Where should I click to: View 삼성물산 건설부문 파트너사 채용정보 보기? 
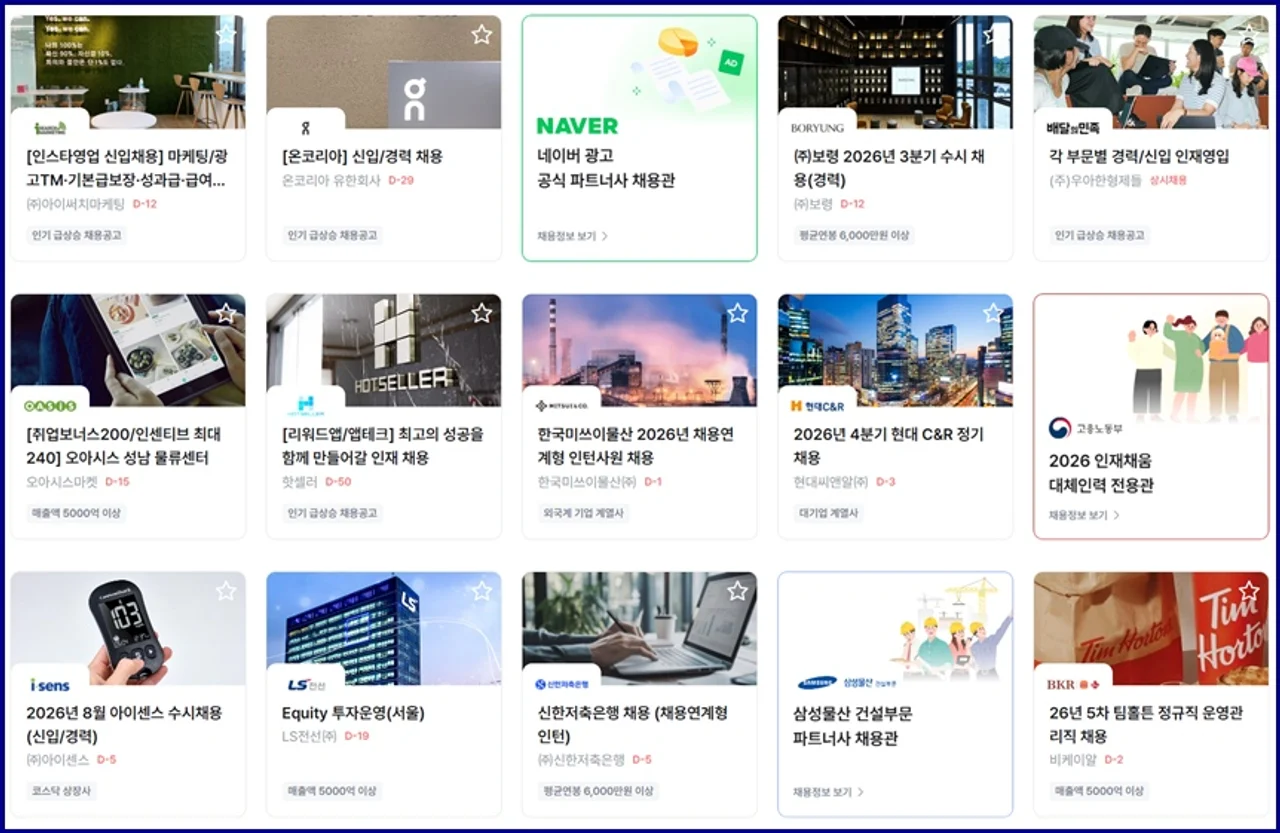[x=828, y=792]
